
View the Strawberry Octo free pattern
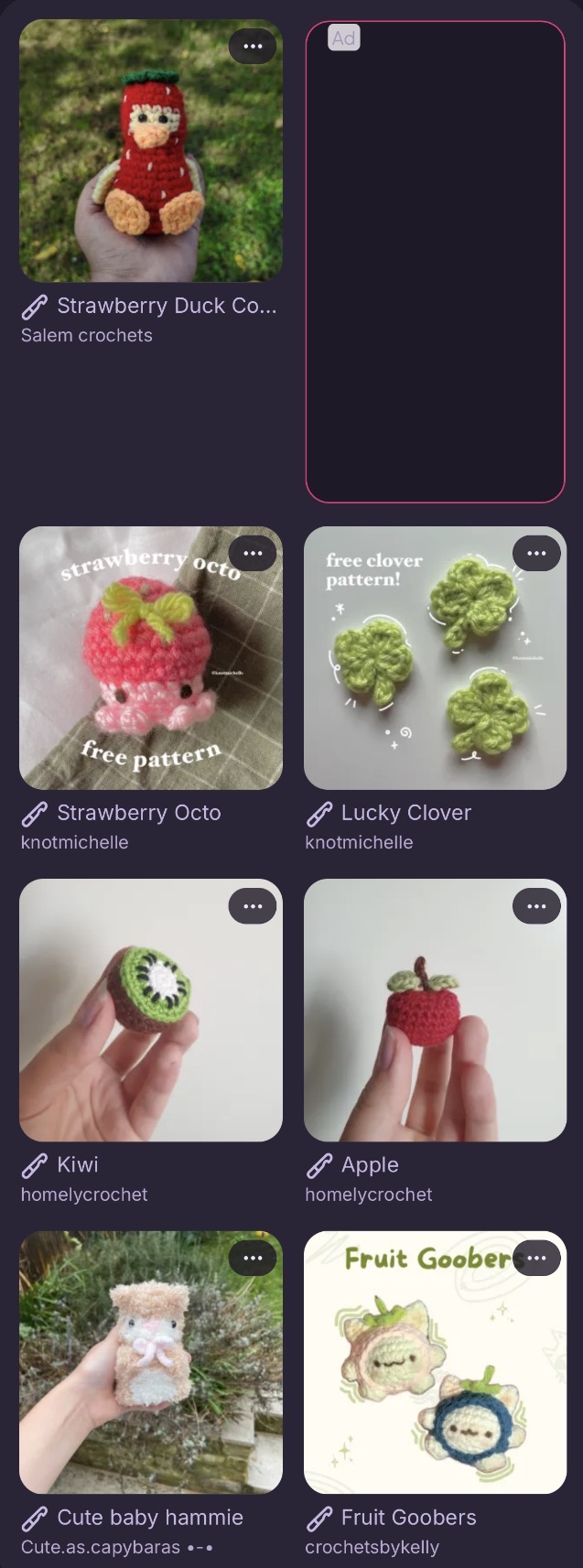pyautogui.click(x=151, y=657)
